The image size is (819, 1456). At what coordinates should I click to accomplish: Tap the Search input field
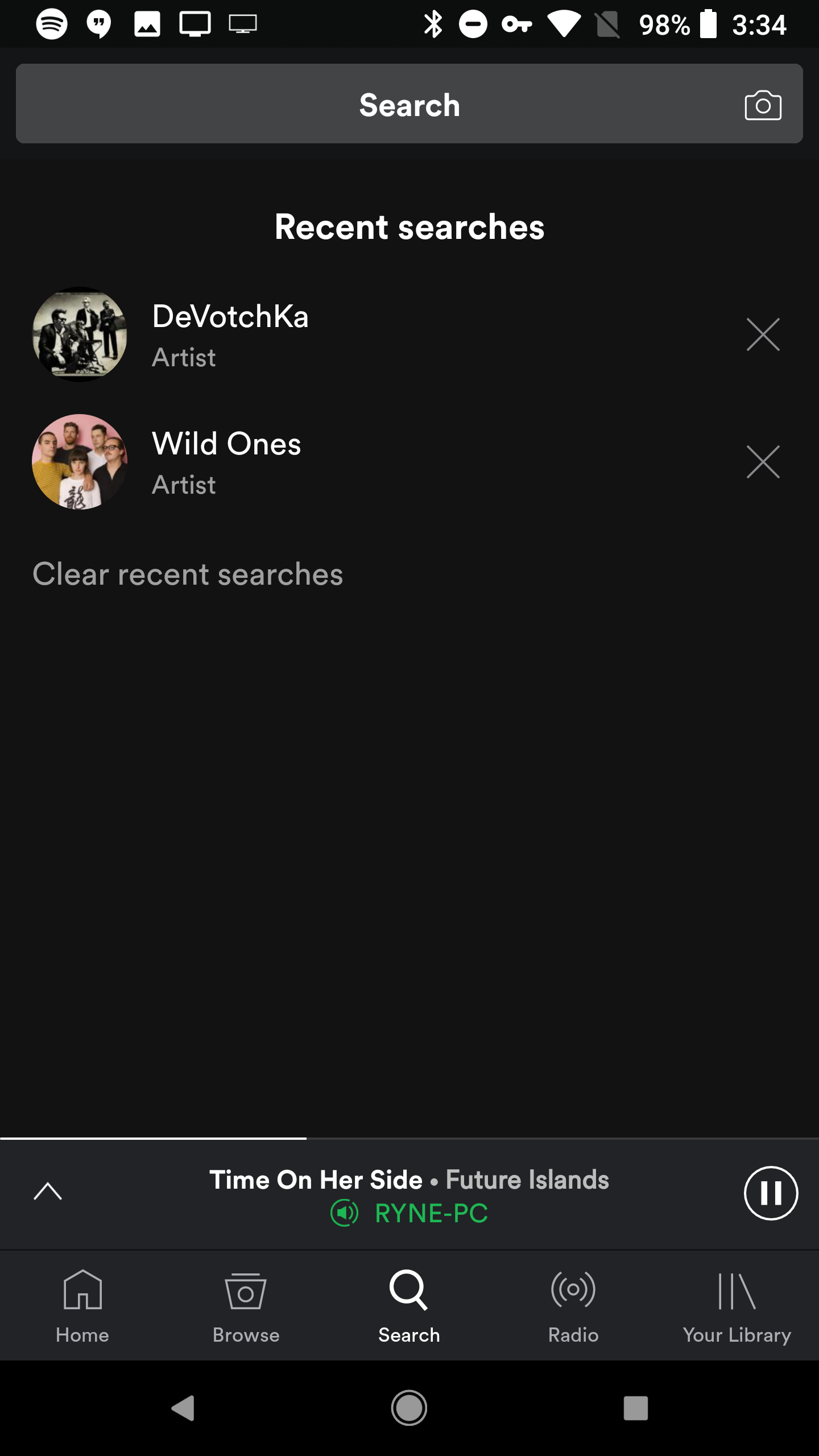(x=409, y=104)
